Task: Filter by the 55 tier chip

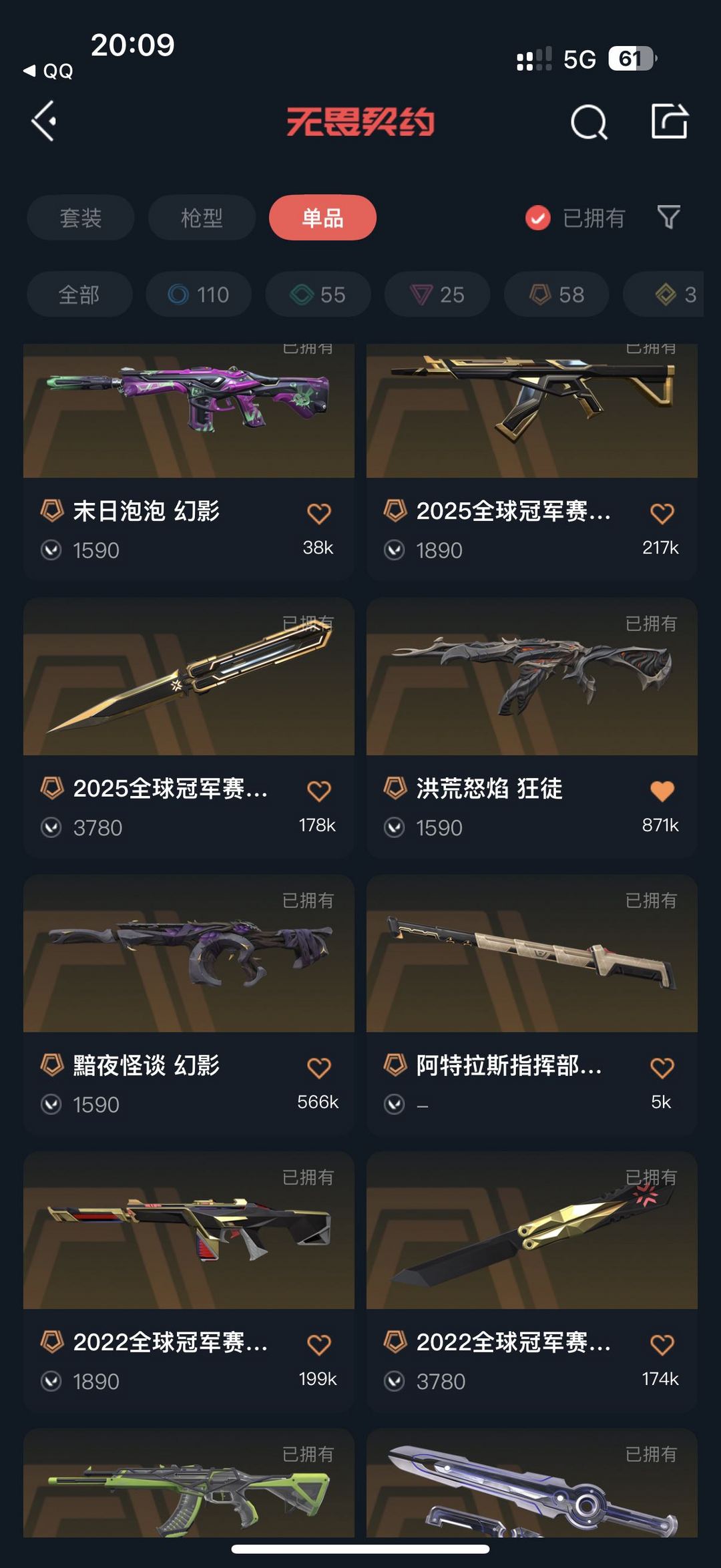Action: 318,295
